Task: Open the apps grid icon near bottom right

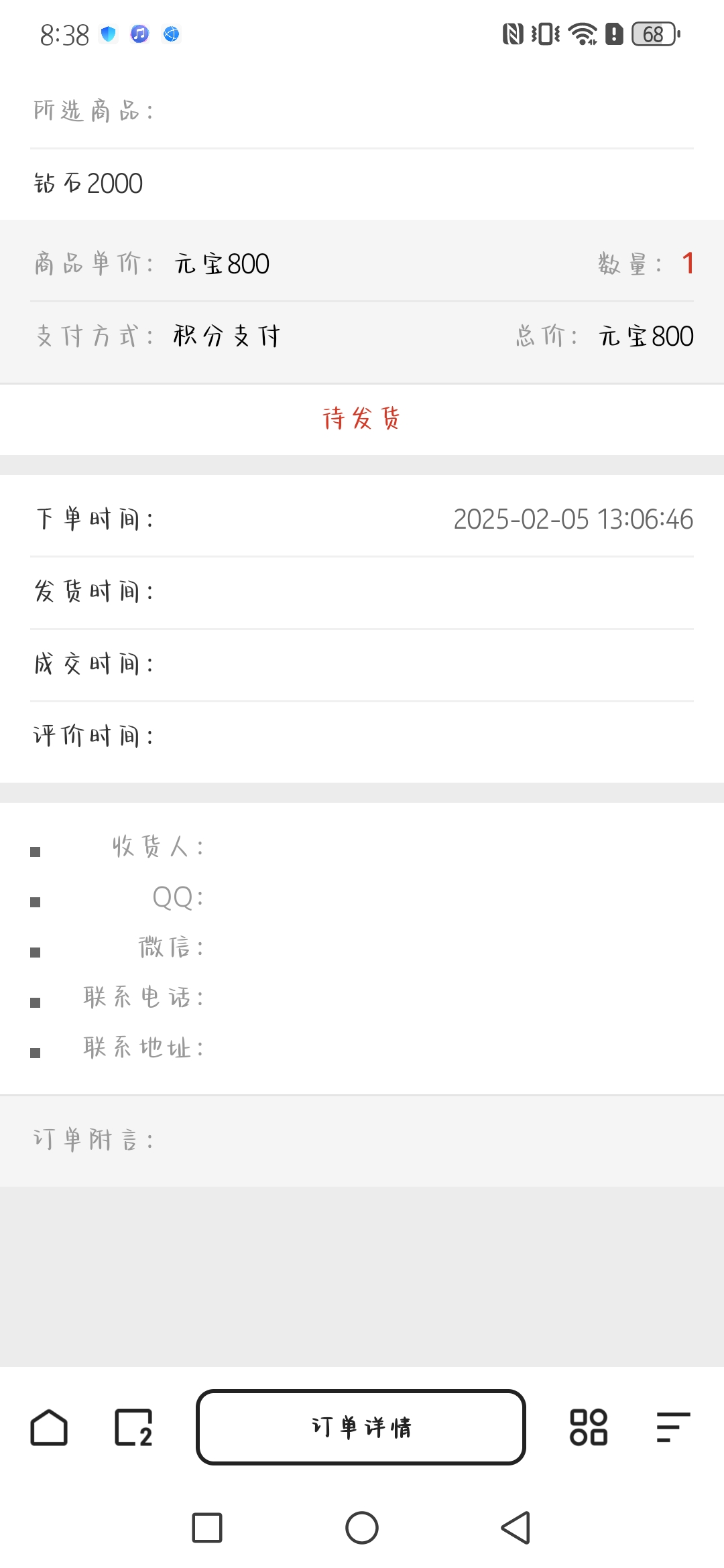Action: 588,1428
